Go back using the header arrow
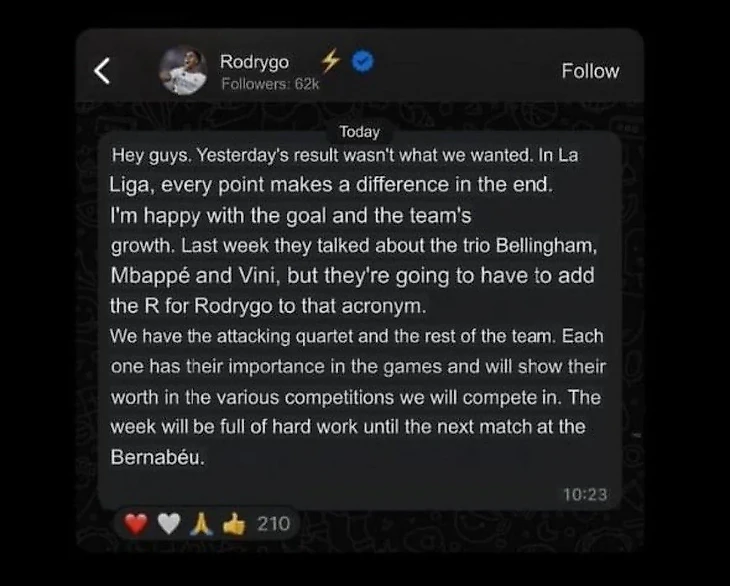Image resolution: width=730 pixels, height=586 pixels. coord(102,71)
